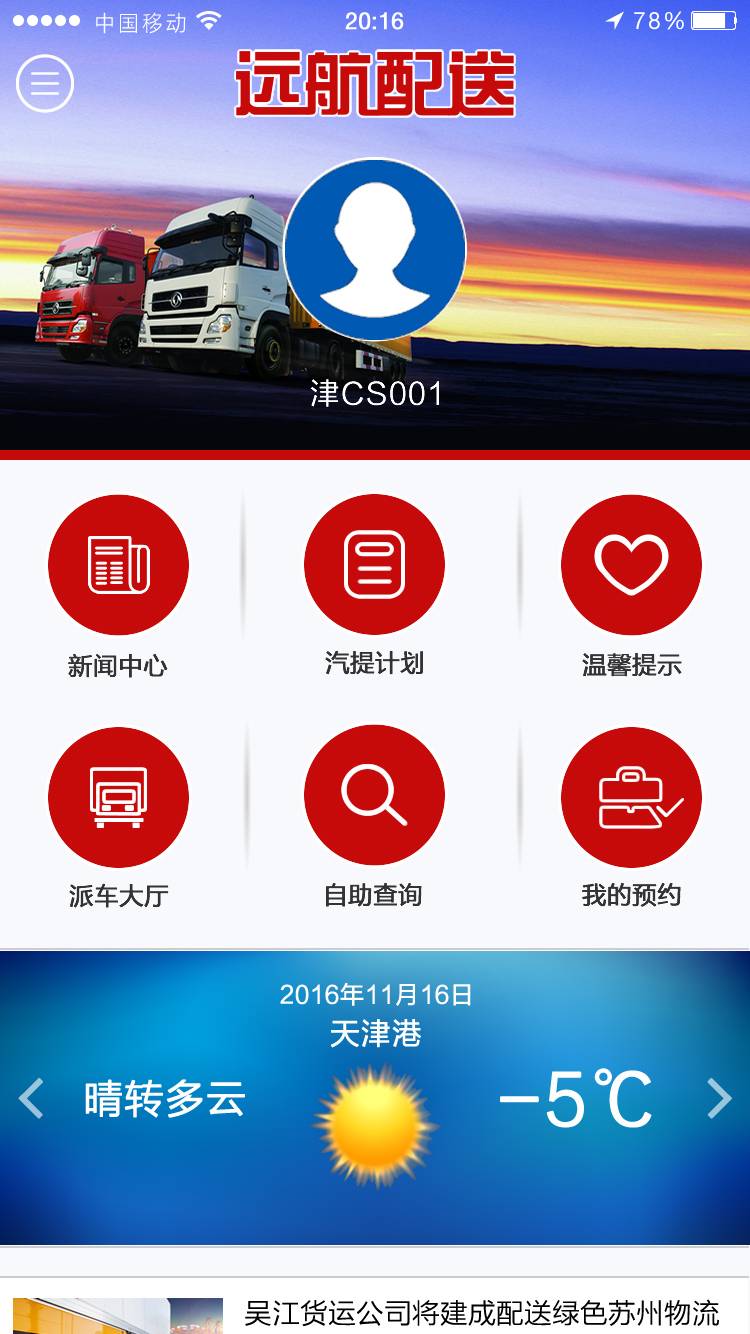Viewport: 750px width, 1334px height.
Task: Tap the user profile avatar
Action: [x=375, y=250]
